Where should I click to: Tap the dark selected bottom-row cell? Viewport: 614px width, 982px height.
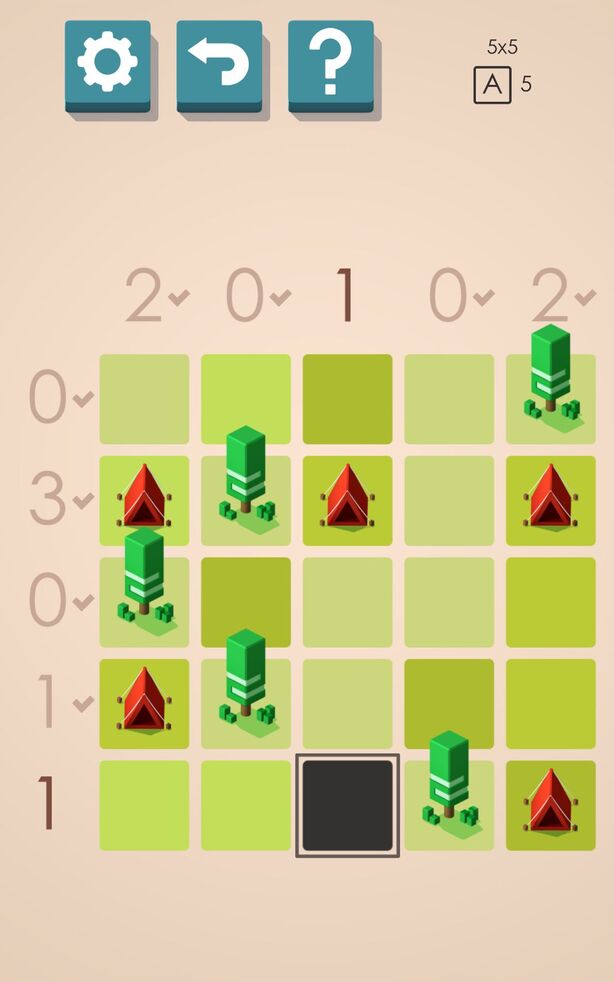[347, 806]
